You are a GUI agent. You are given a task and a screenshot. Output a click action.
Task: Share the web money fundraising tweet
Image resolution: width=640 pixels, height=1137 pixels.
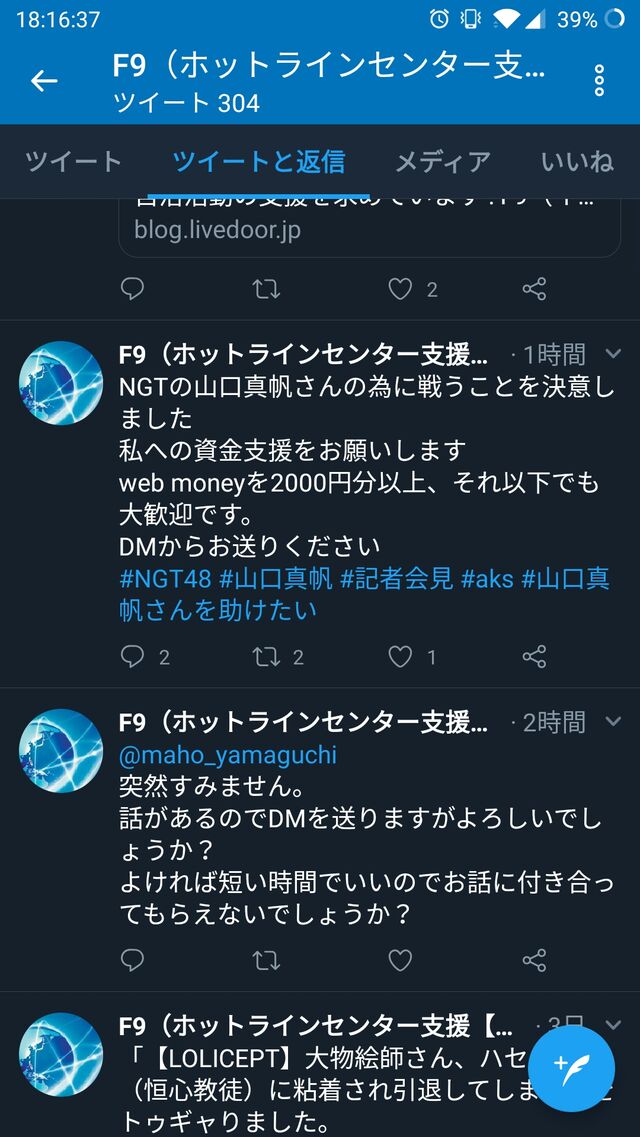534,657
